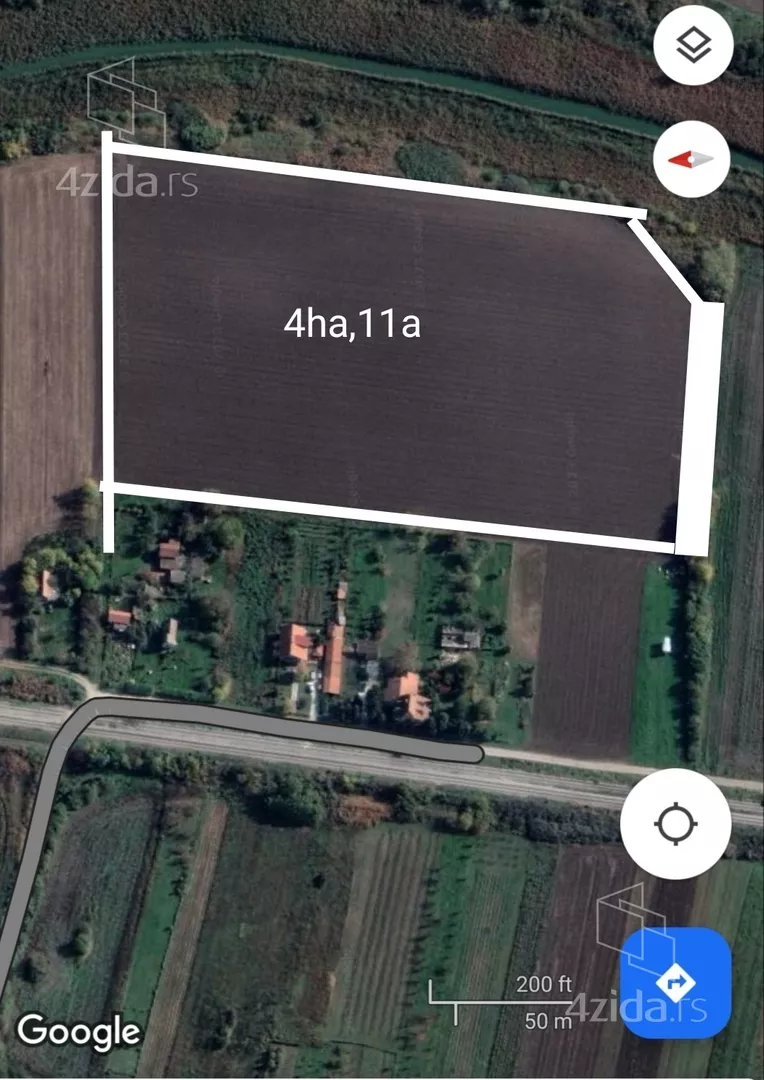Open the Google Maps attribution logo
The height and width of the screenshot is (1080, 764).
pos(80,1032)
